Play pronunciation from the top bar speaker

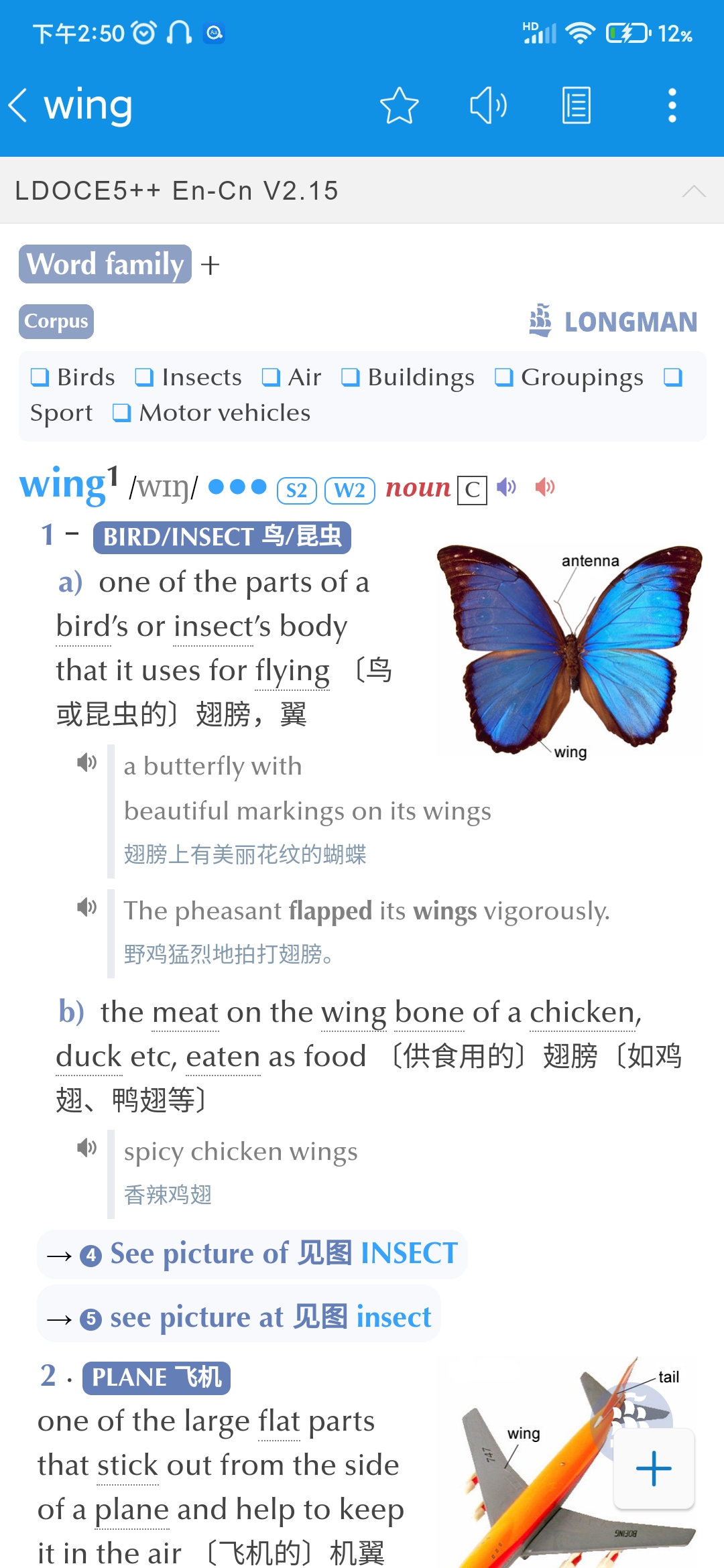(x=488, y=105)
